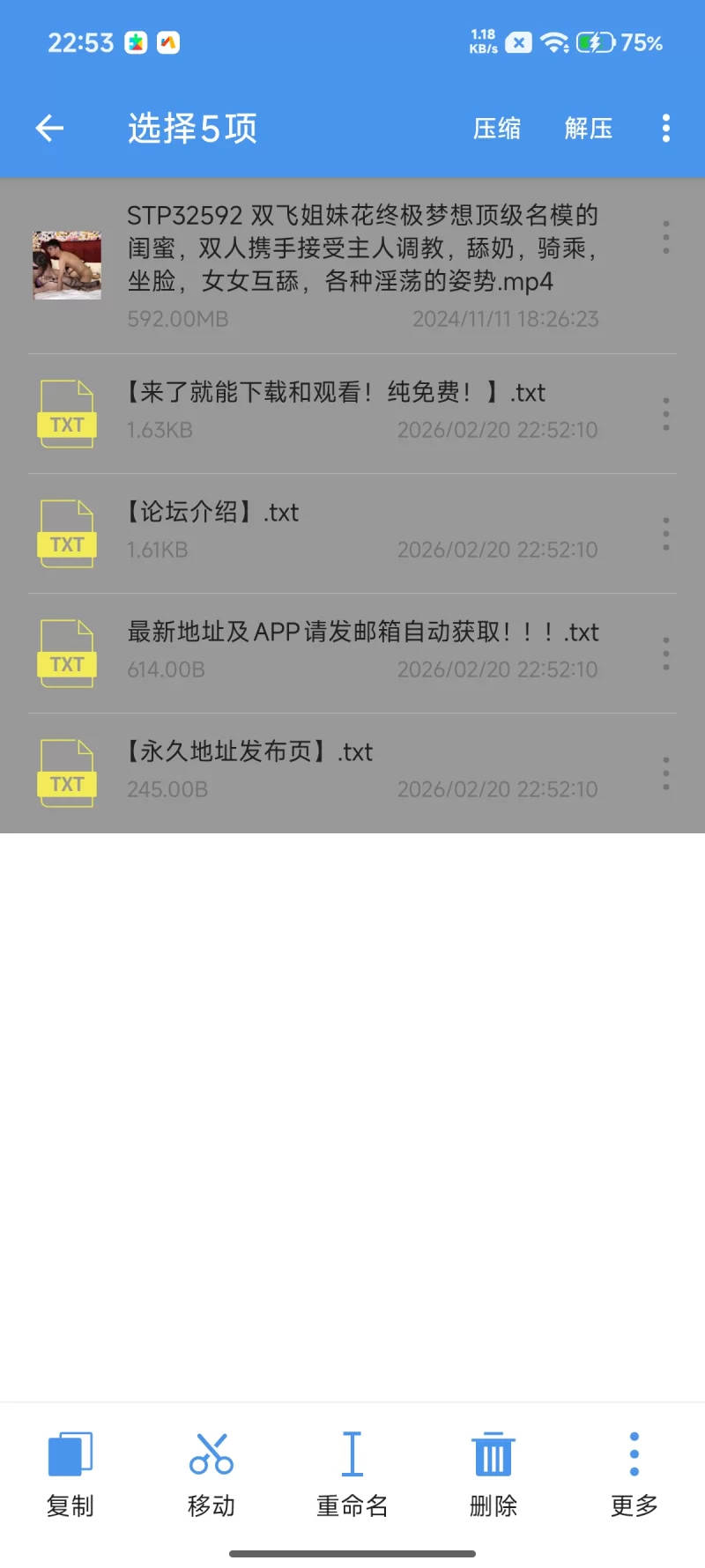705x1568 pixels.
Task: Deselect the 592.00MB mp4 video file
Action: pos(352,265)
